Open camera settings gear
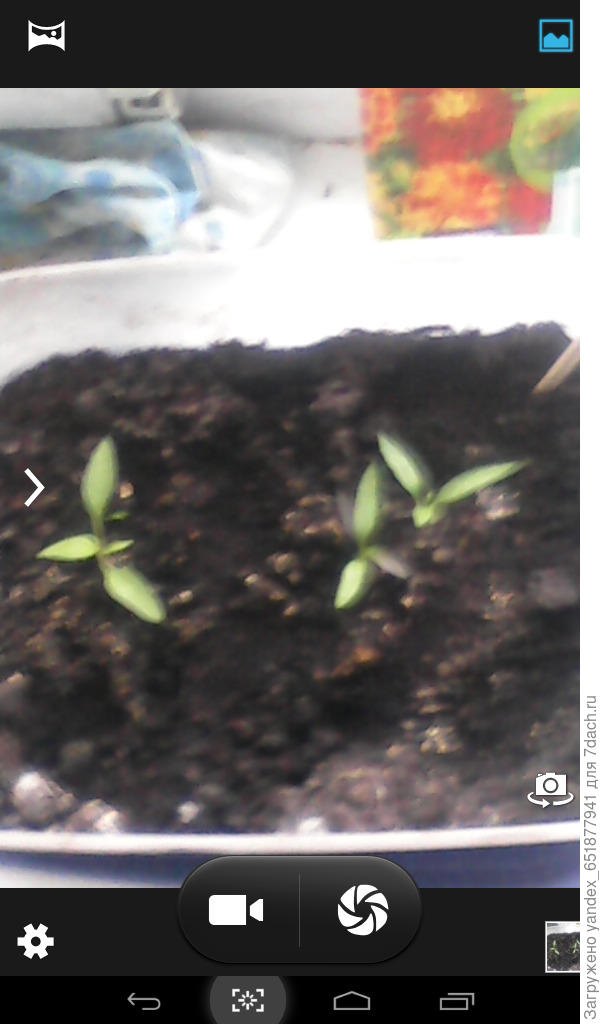 pyautogui.click(x=36, y=941)
